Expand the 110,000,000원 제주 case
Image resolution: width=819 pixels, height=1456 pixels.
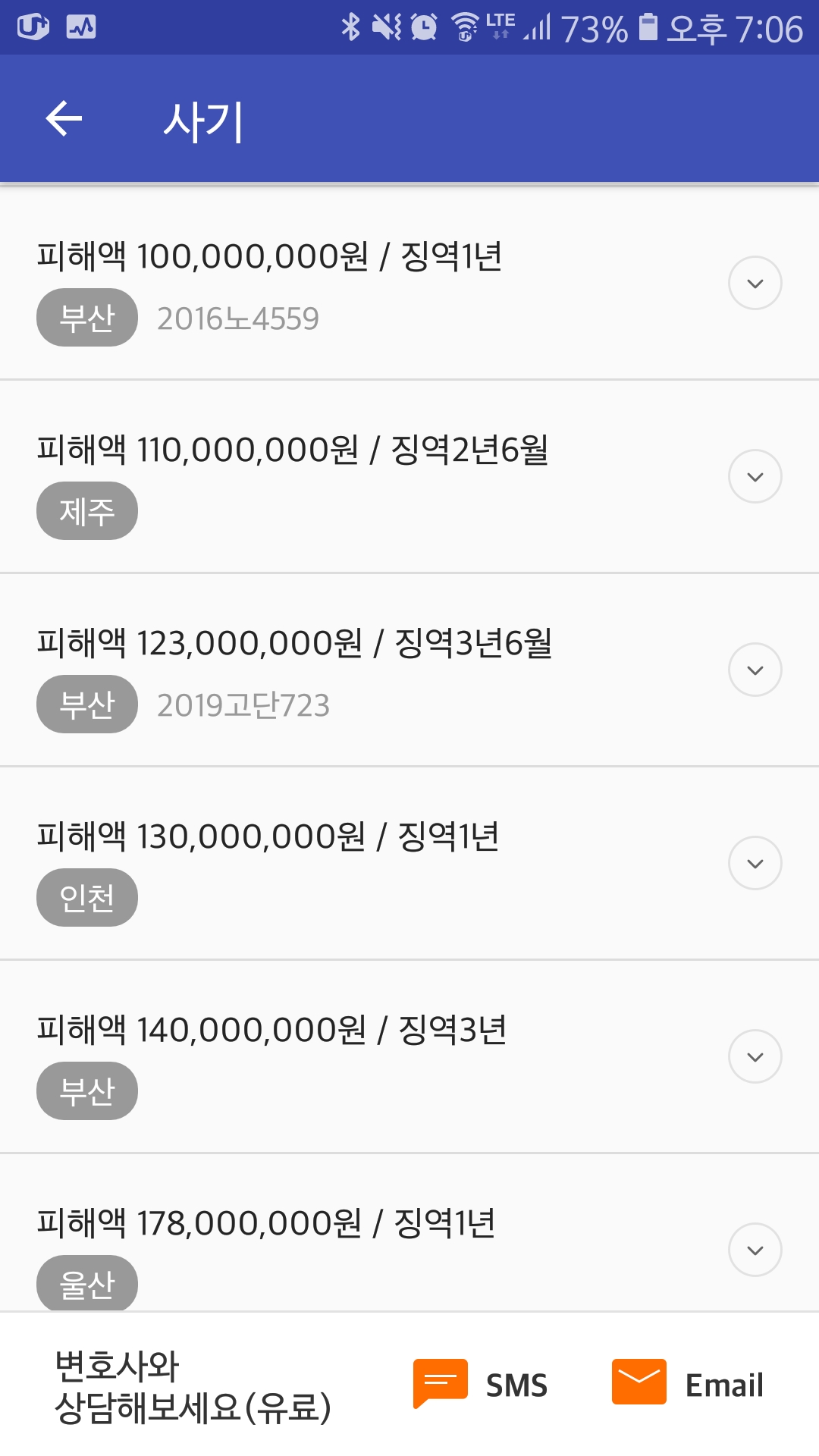click(755, 476)
